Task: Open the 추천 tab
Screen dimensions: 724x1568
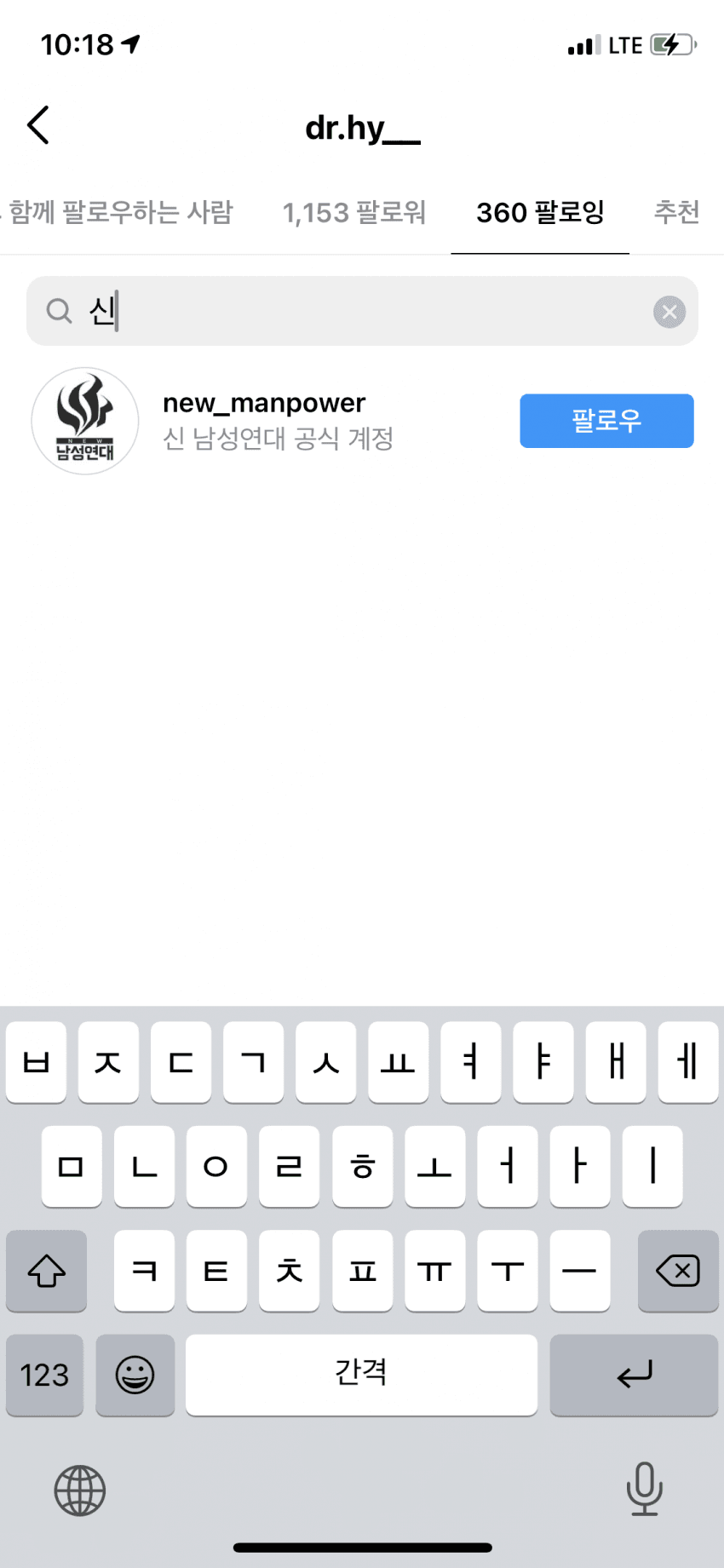Action: pyautogui.click(x=677, y=212)
